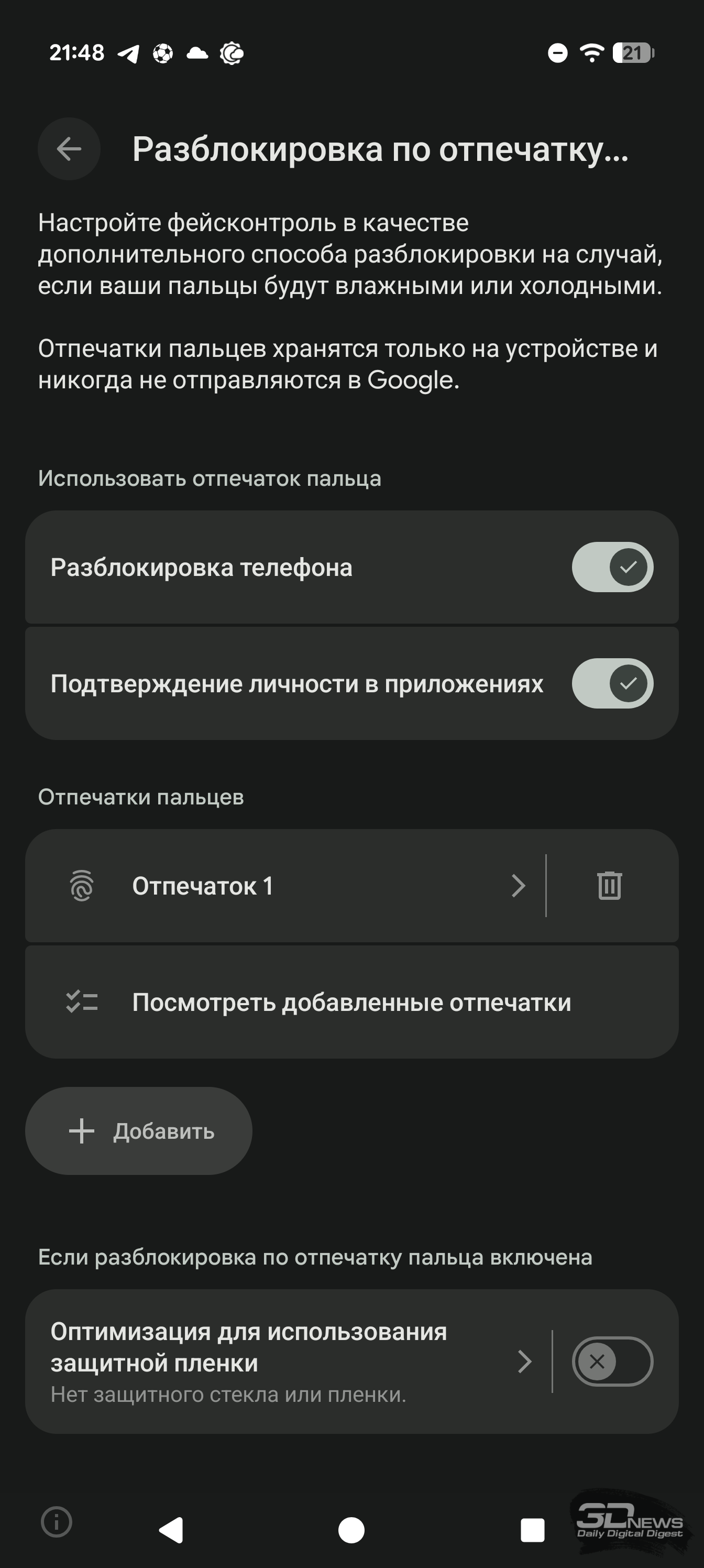The image size is (704, 1568).
Task: Open the info icon at bottom left
Action: click(57, 1522)
